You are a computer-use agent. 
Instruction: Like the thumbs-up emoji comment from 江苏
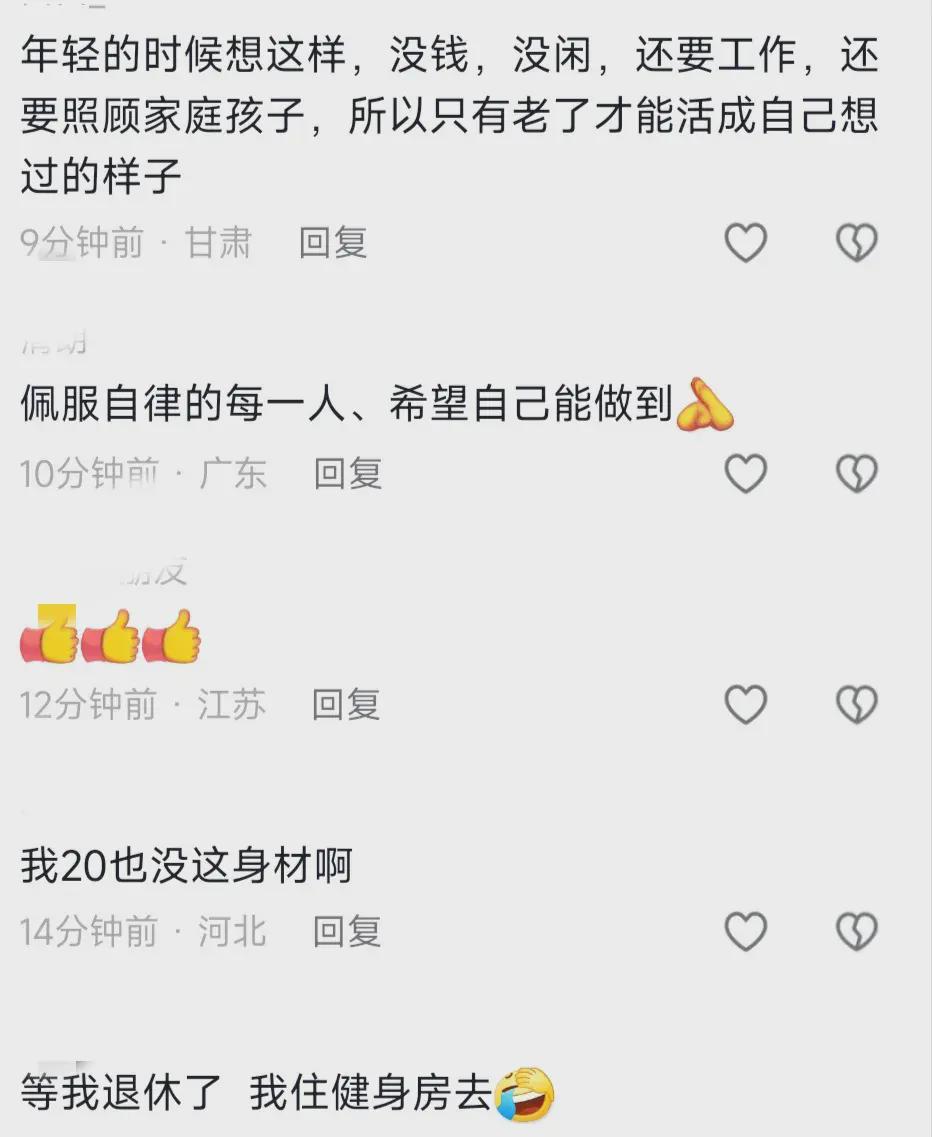pyautogui.click(x=745, y=706)
